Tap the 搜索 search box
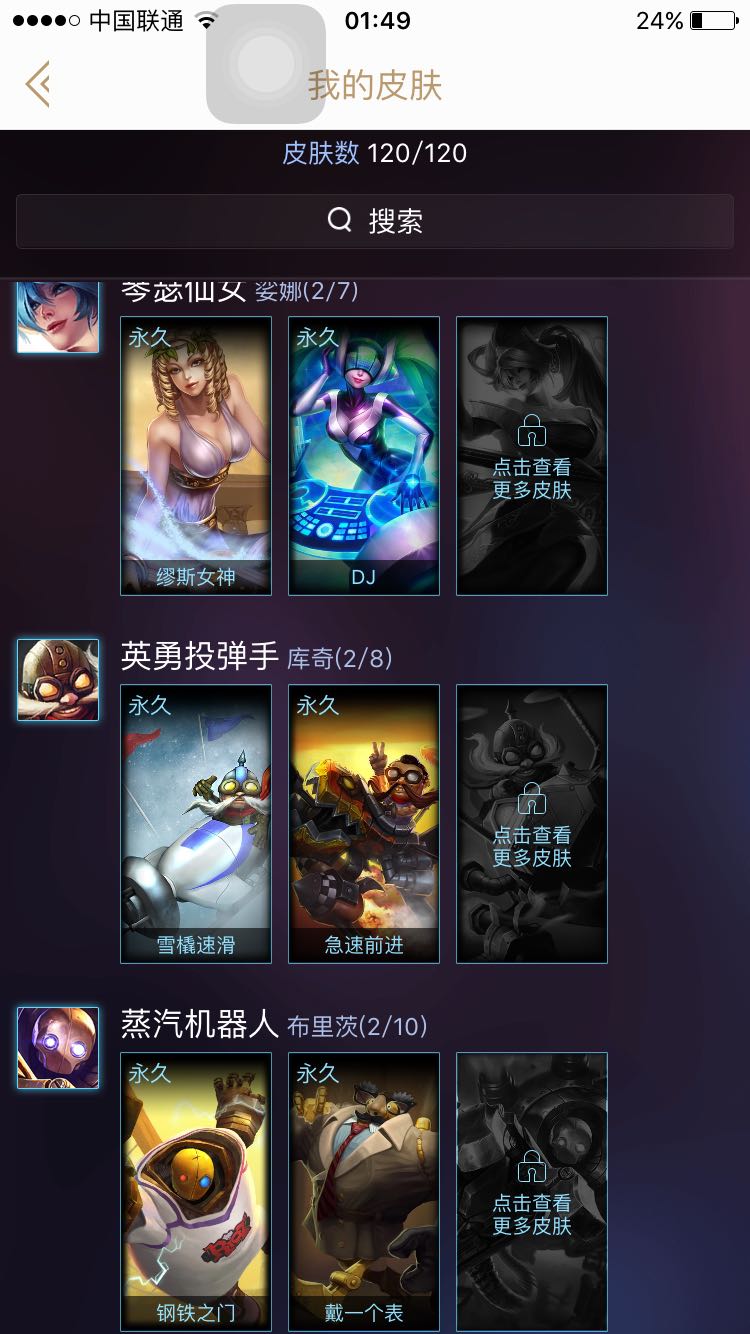The width and height of the screenshot is (750, 1334). [375, 221]
